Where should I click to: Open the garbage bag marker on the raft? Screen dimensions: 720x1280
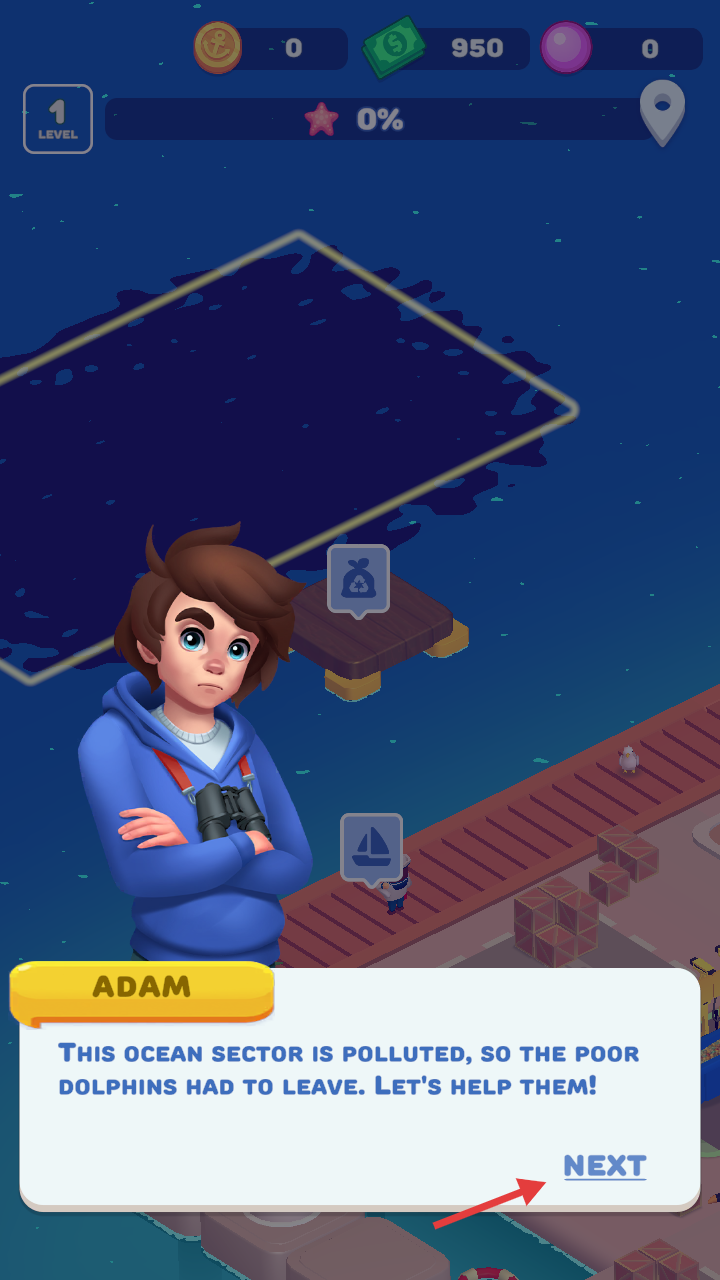[358, 580]
